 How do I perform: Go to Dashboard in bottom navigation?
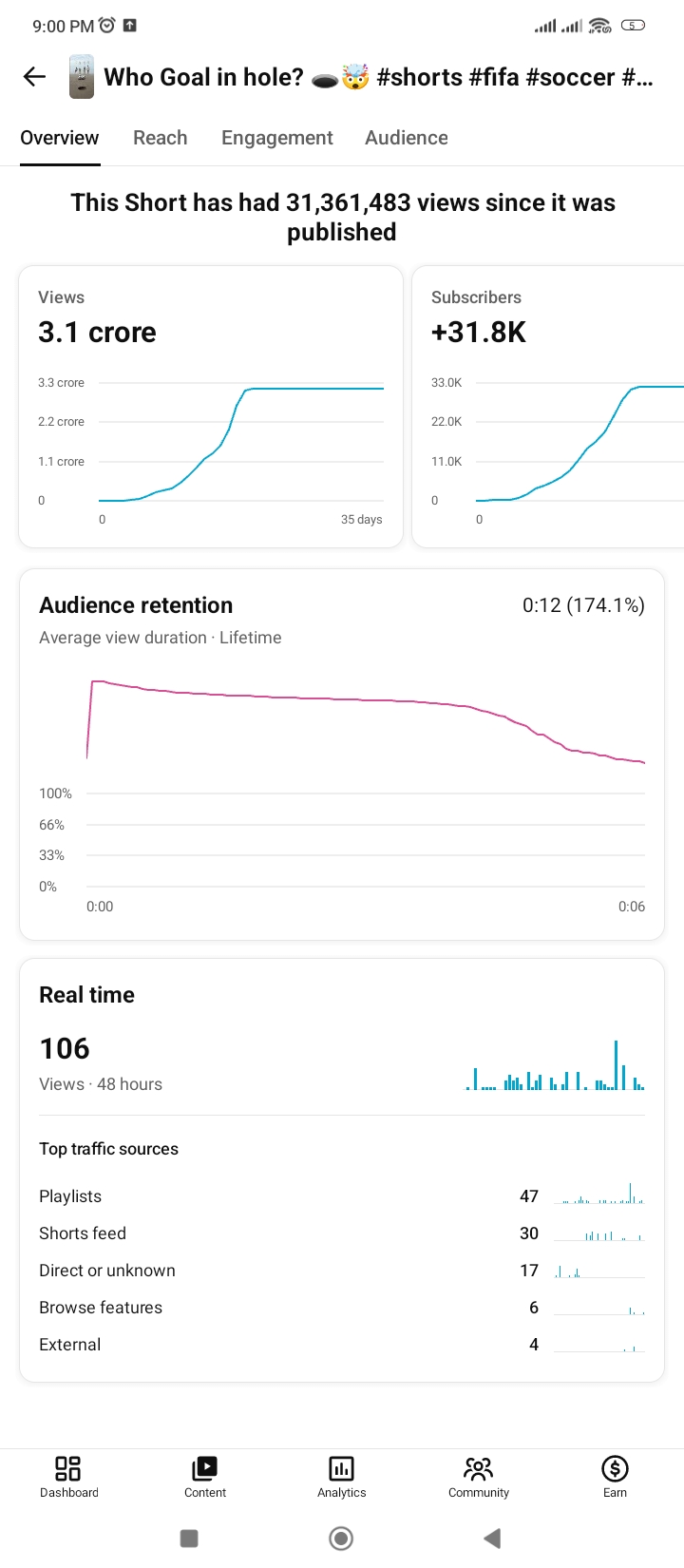click(68, 1478)
